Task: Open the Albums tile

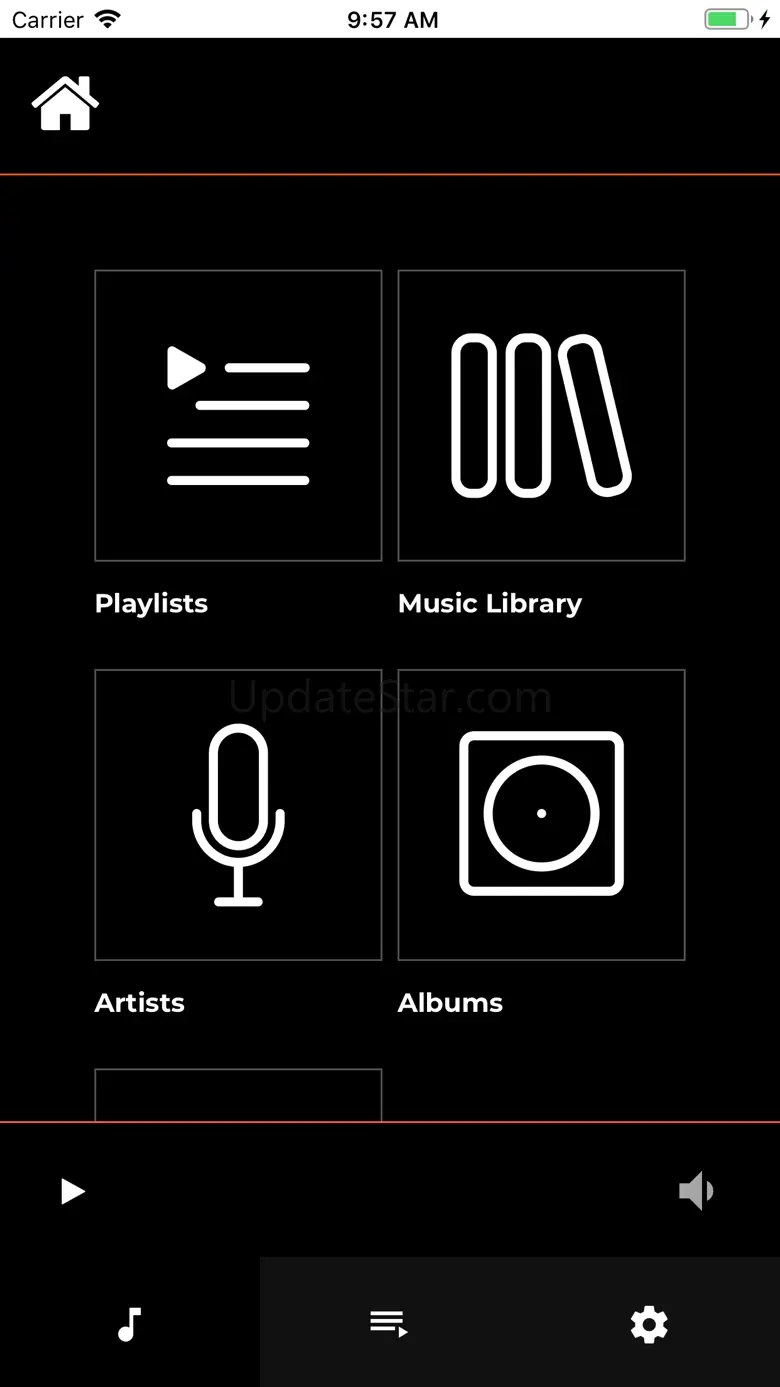Action: pyautogui.click(x=541, y=815)
